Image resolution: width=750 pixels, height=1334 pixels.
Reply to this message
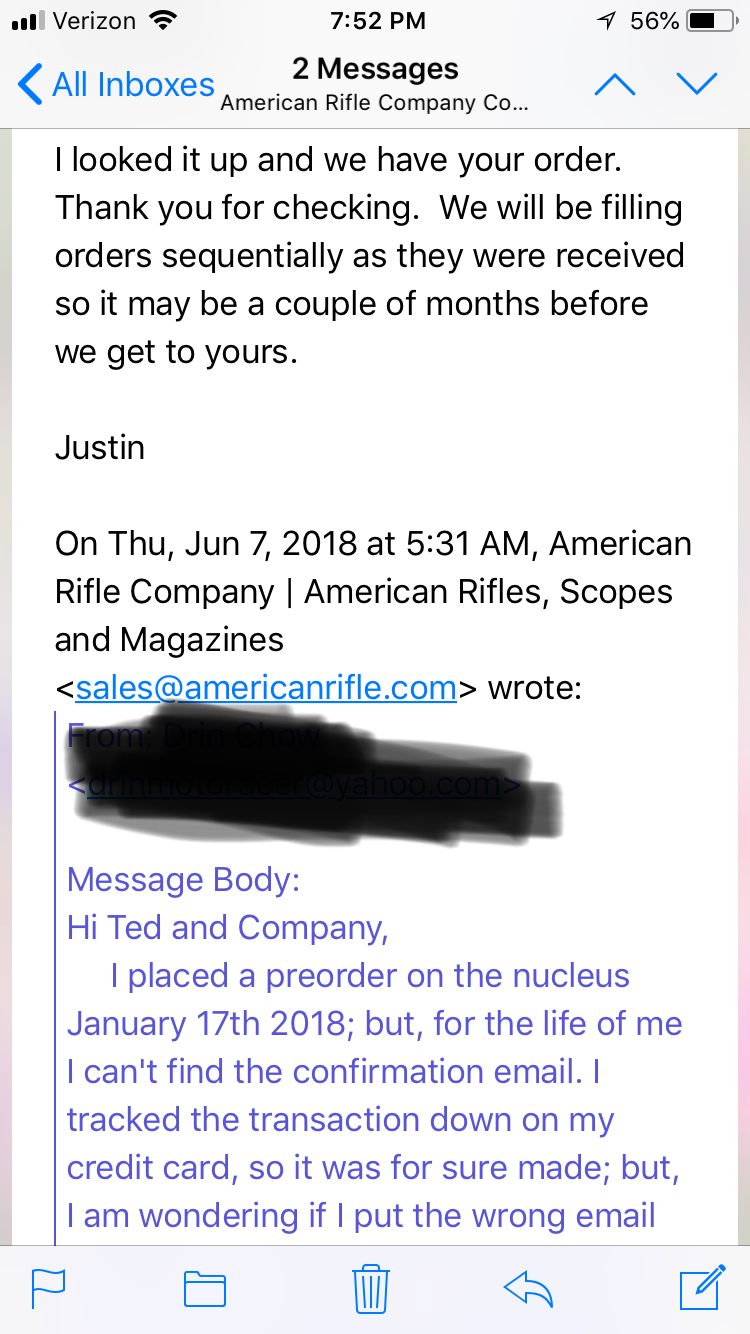tap(529, 1288)
